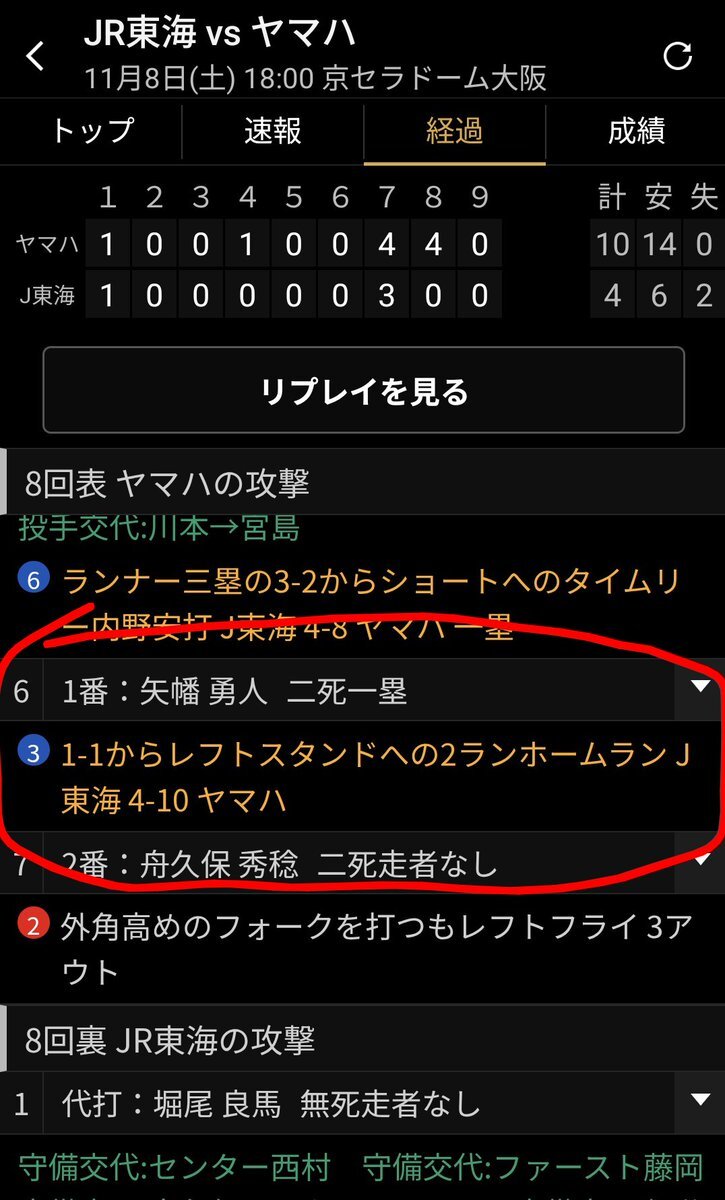Viewport: 725px width, 1200px height.
Task: Expand the 代打：堀尾 良馬 at-bat row
Action: tap(362, 1103)
